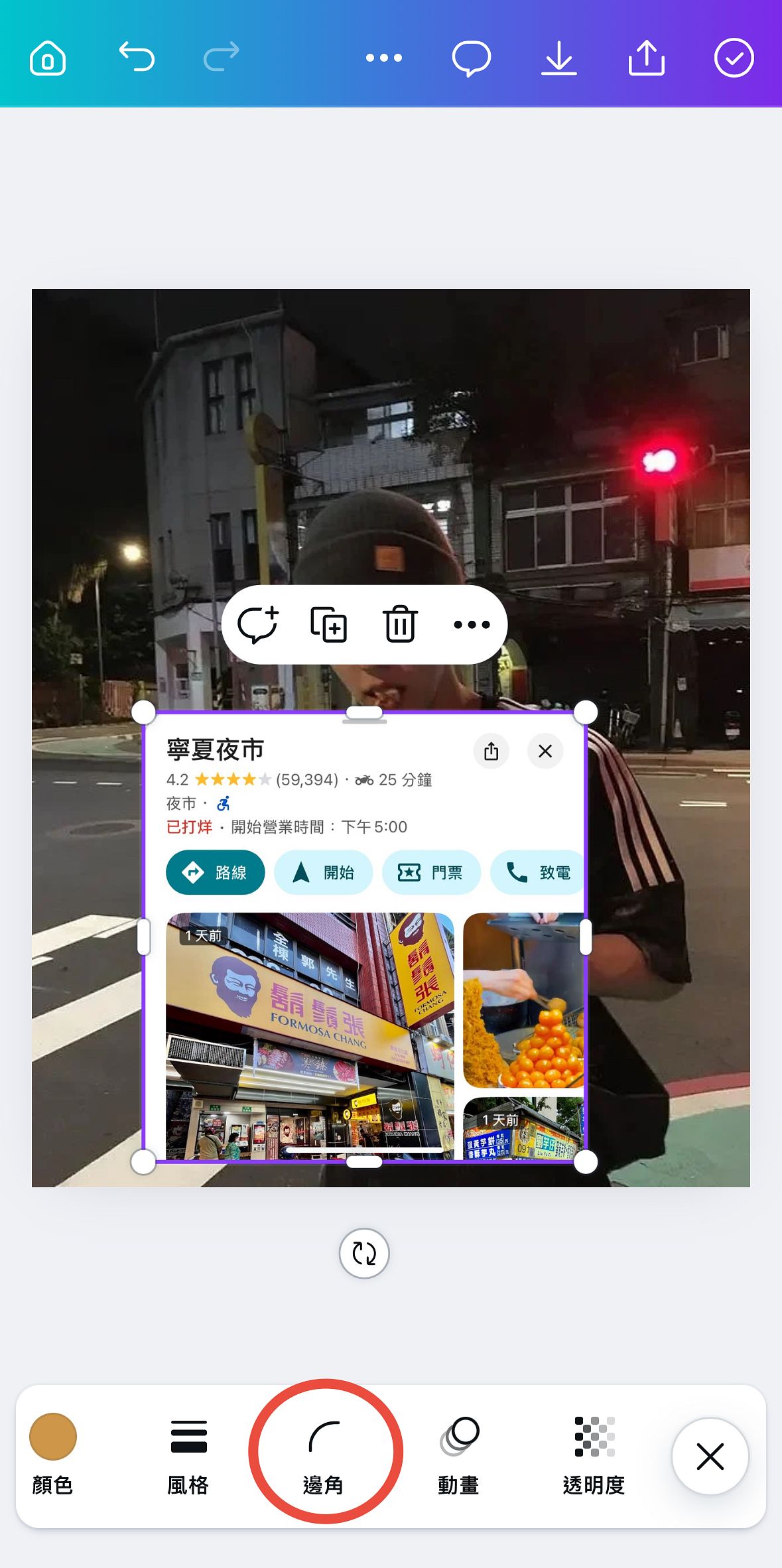
Task: Duplicate the selected element
Action: point(329,624)
